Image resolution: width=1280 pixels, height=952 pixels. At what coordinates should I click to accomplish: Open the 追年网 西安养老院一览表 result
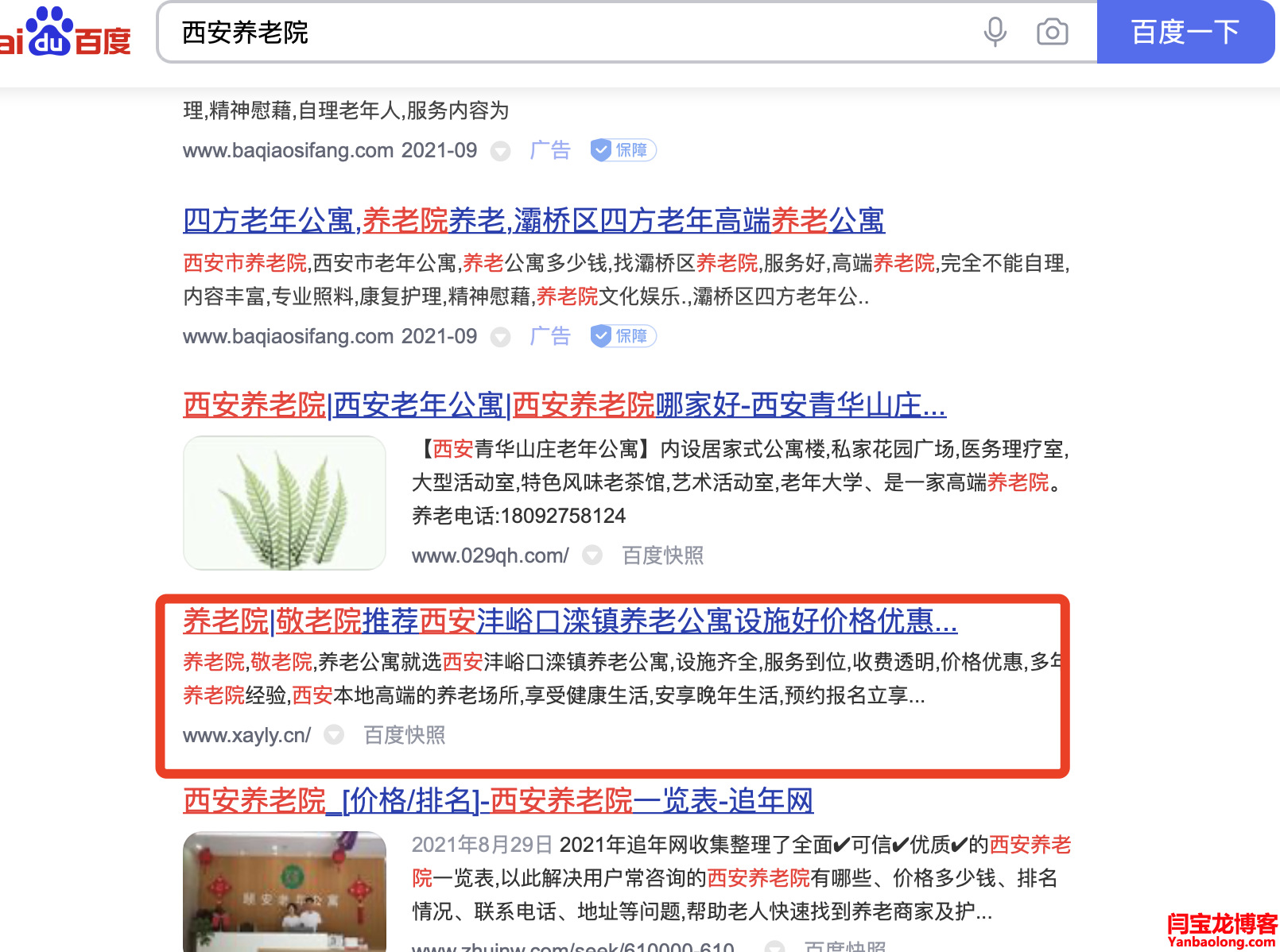(x=498, y=800)
